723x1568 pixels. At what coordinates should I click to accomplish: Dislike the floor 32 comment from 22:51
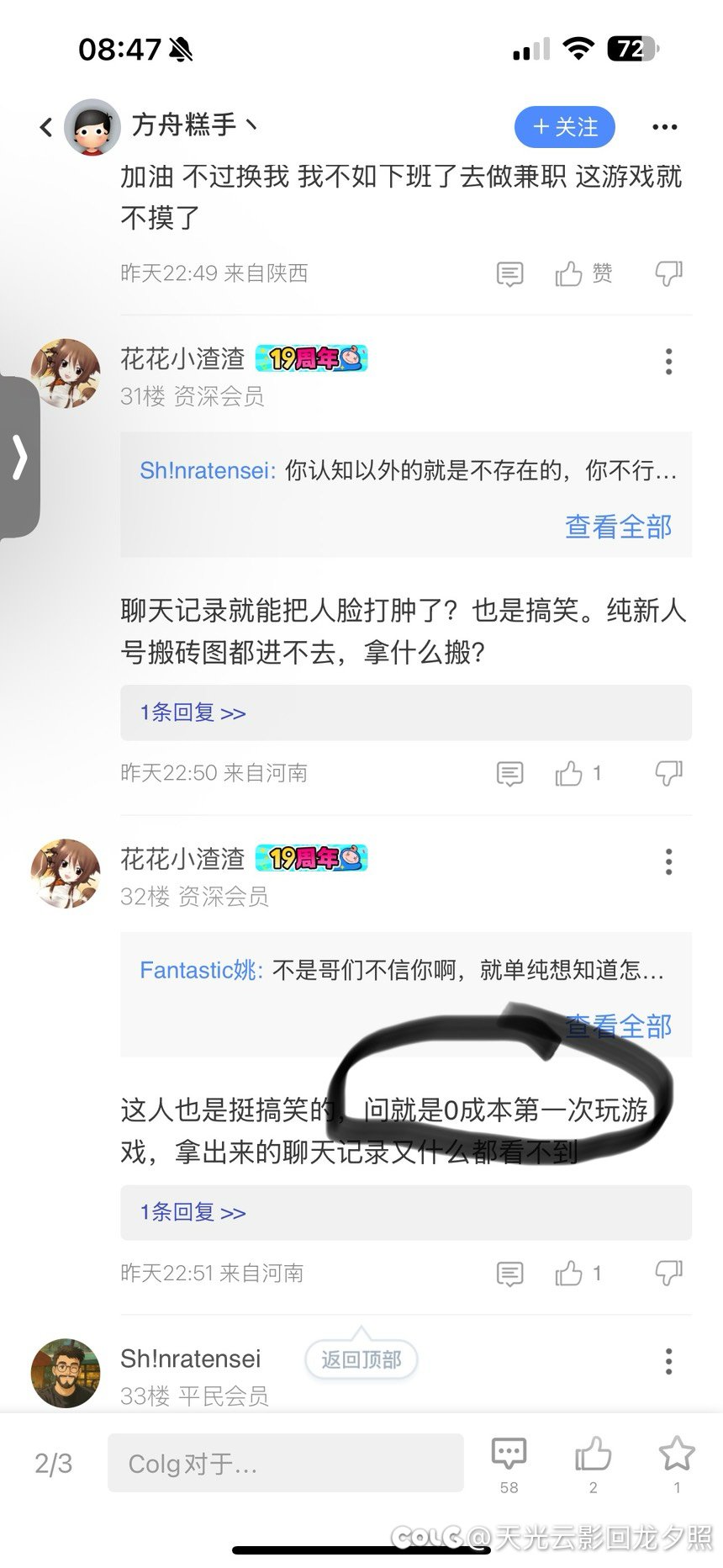(668, 1273)
